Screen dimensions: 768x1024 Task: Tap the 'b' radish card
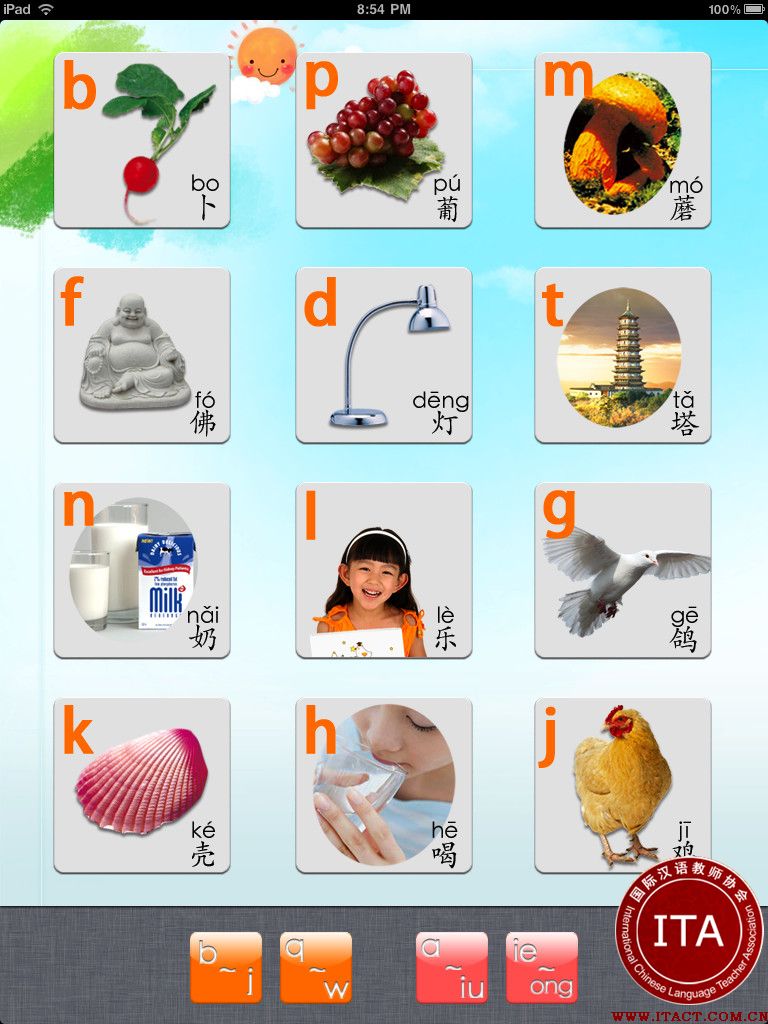click(142, 140)
